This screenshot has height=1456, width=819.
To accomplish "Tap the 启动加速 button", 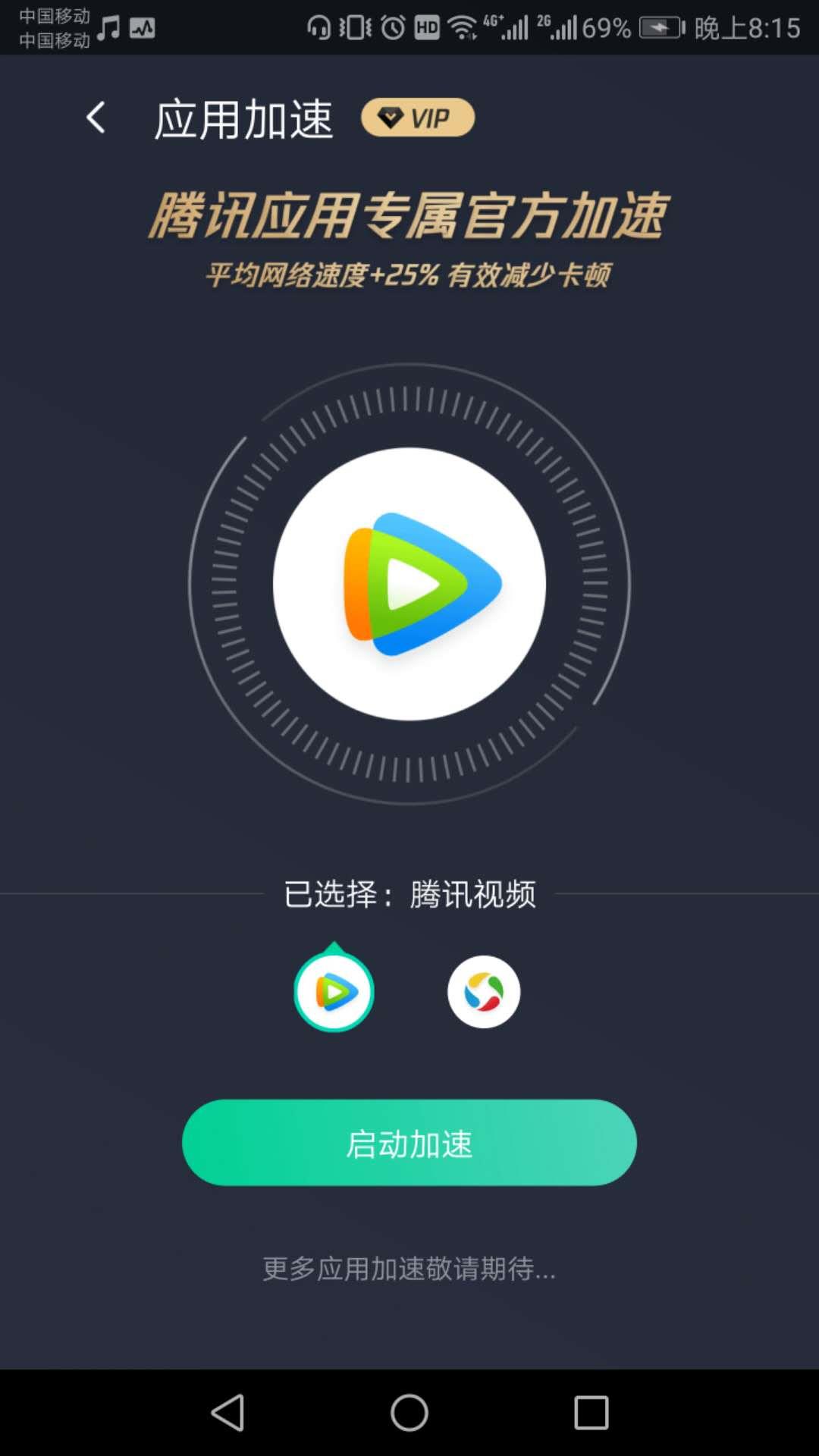I will coord(409,1143).
